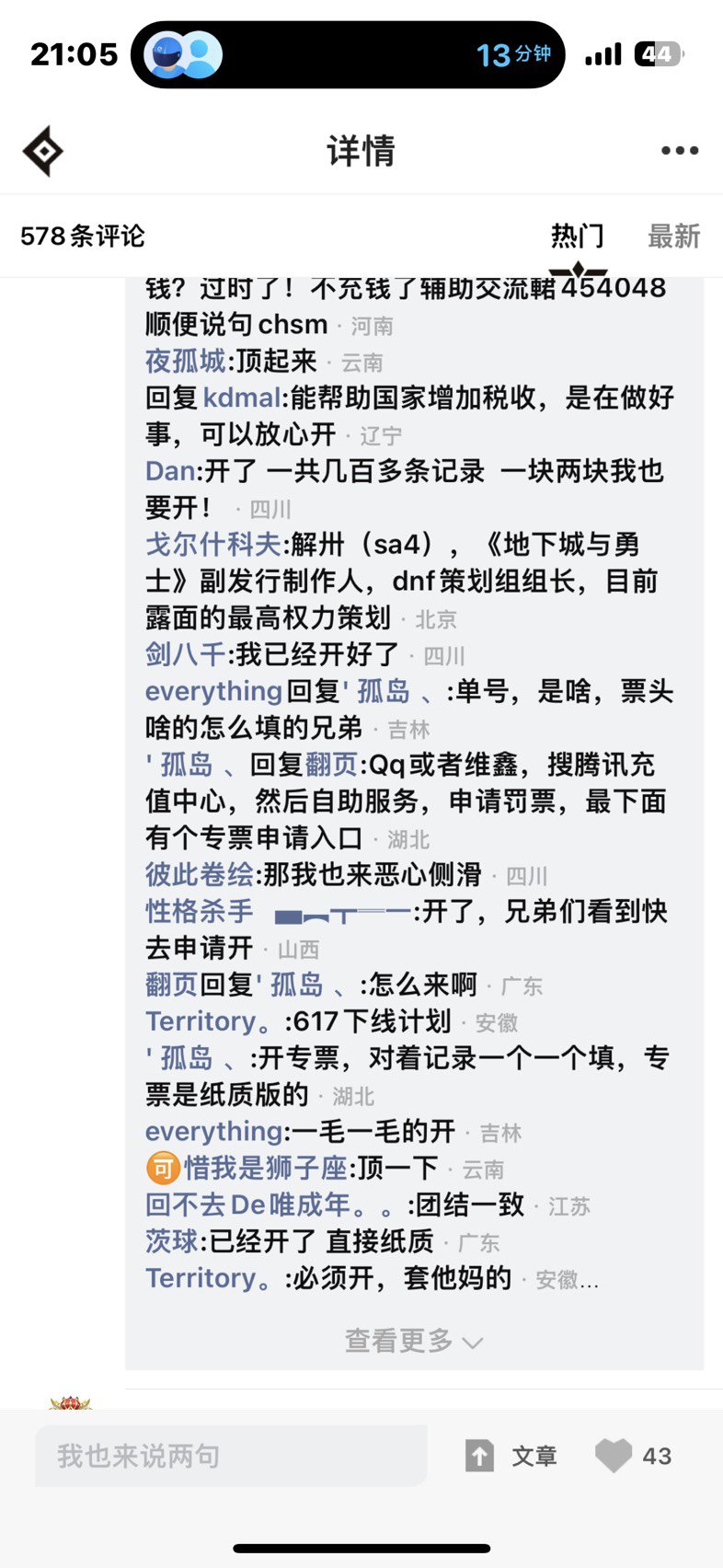
Task: Open 彼此卷绘's user profile link
Action: (x=199, y=874)
